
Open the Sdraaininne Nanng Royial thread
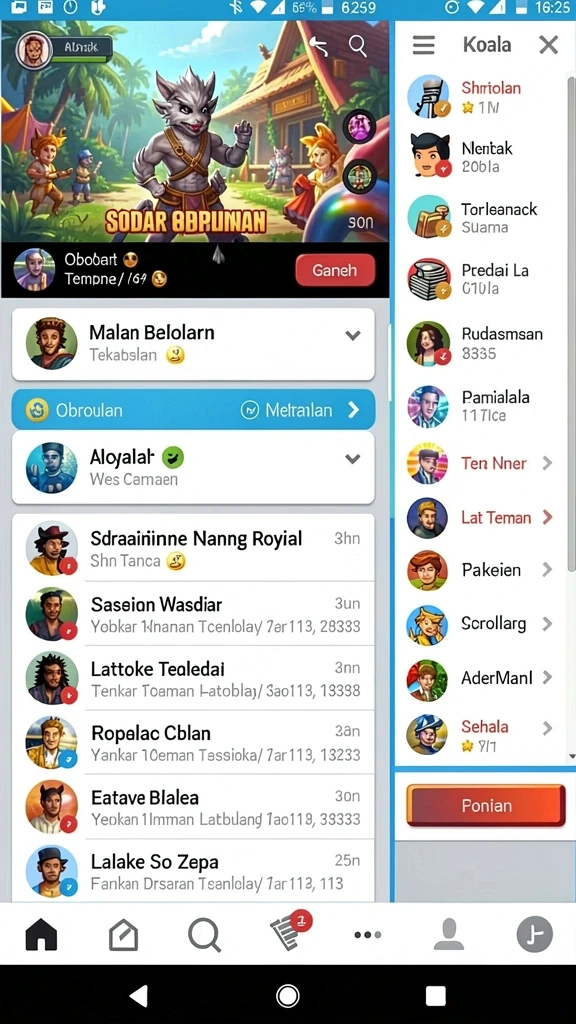193,547
